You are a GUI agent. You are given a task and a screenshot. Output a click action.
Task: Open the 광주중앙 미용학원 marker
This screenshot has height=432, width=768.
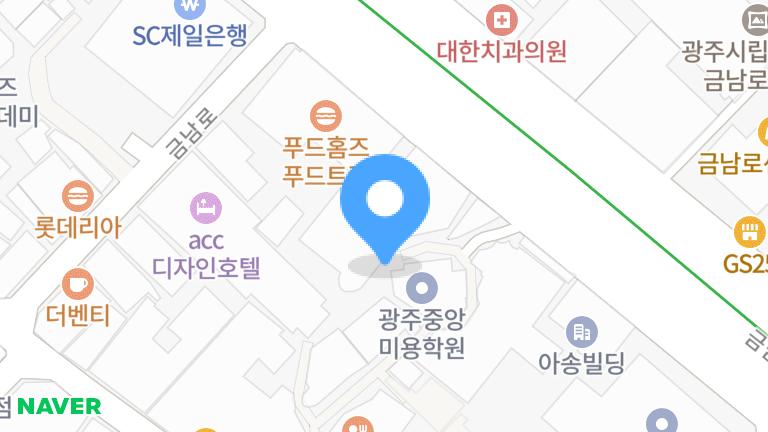422,289
